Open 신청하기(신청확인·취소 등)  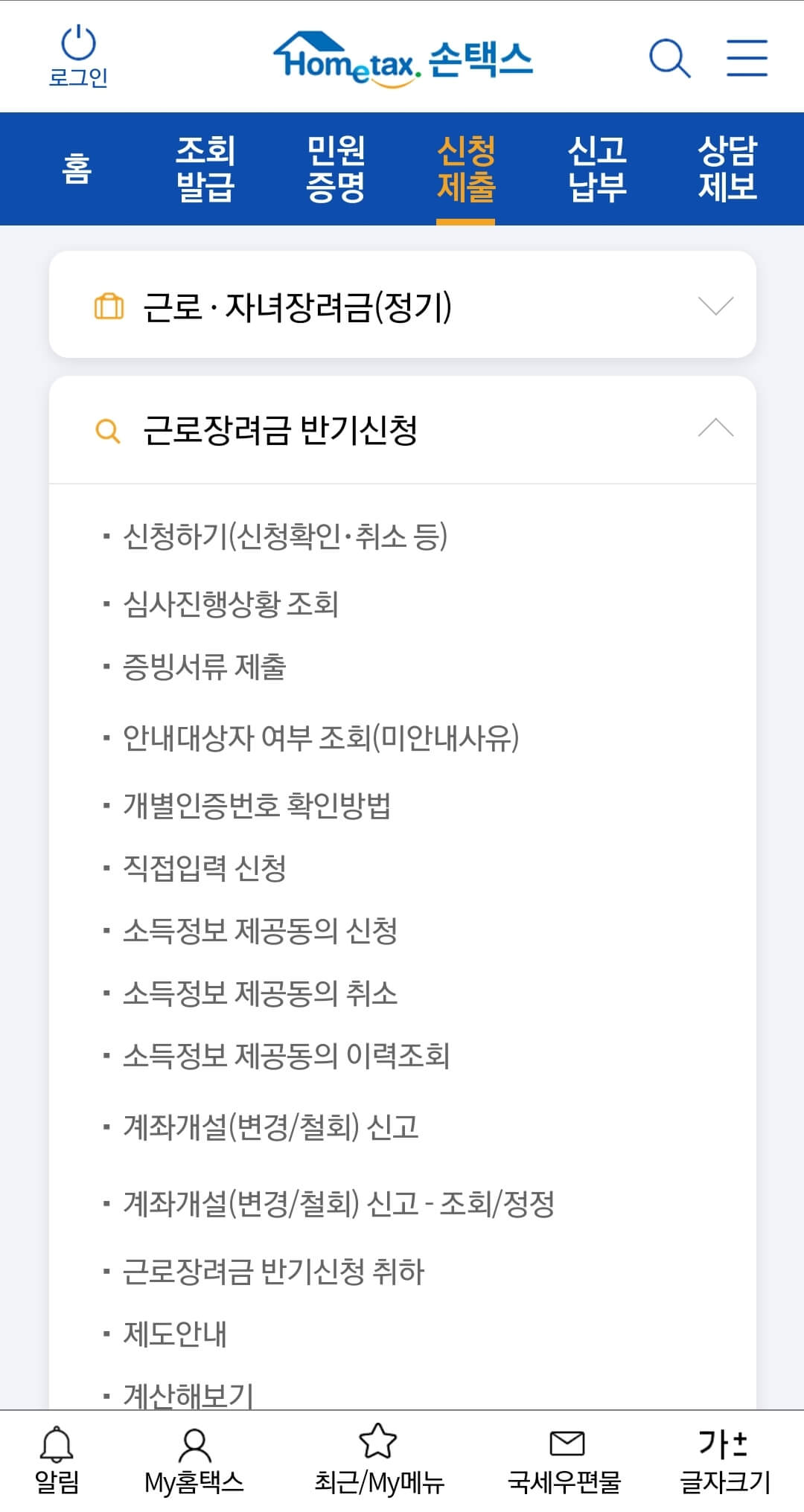click(287, 536)
